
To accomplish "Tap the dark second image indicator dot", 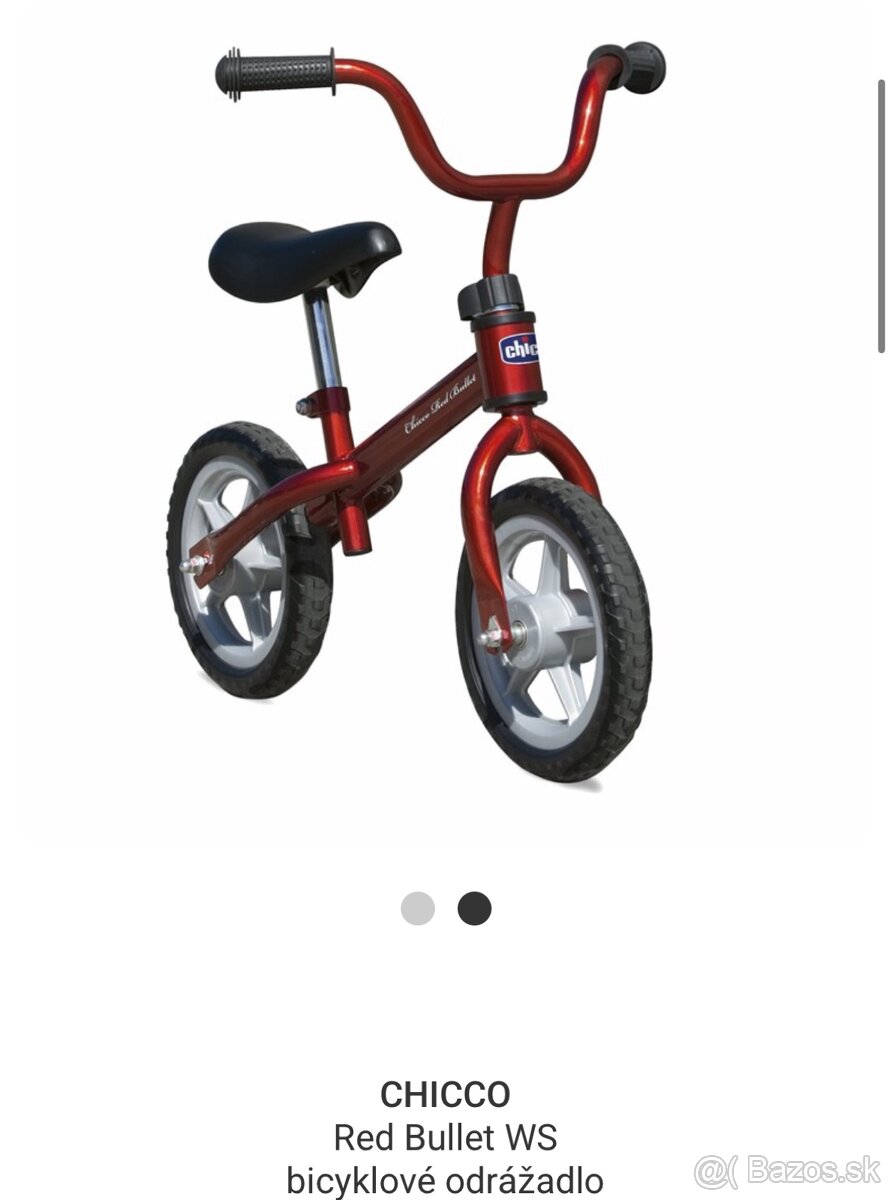I will pos(474,908).
